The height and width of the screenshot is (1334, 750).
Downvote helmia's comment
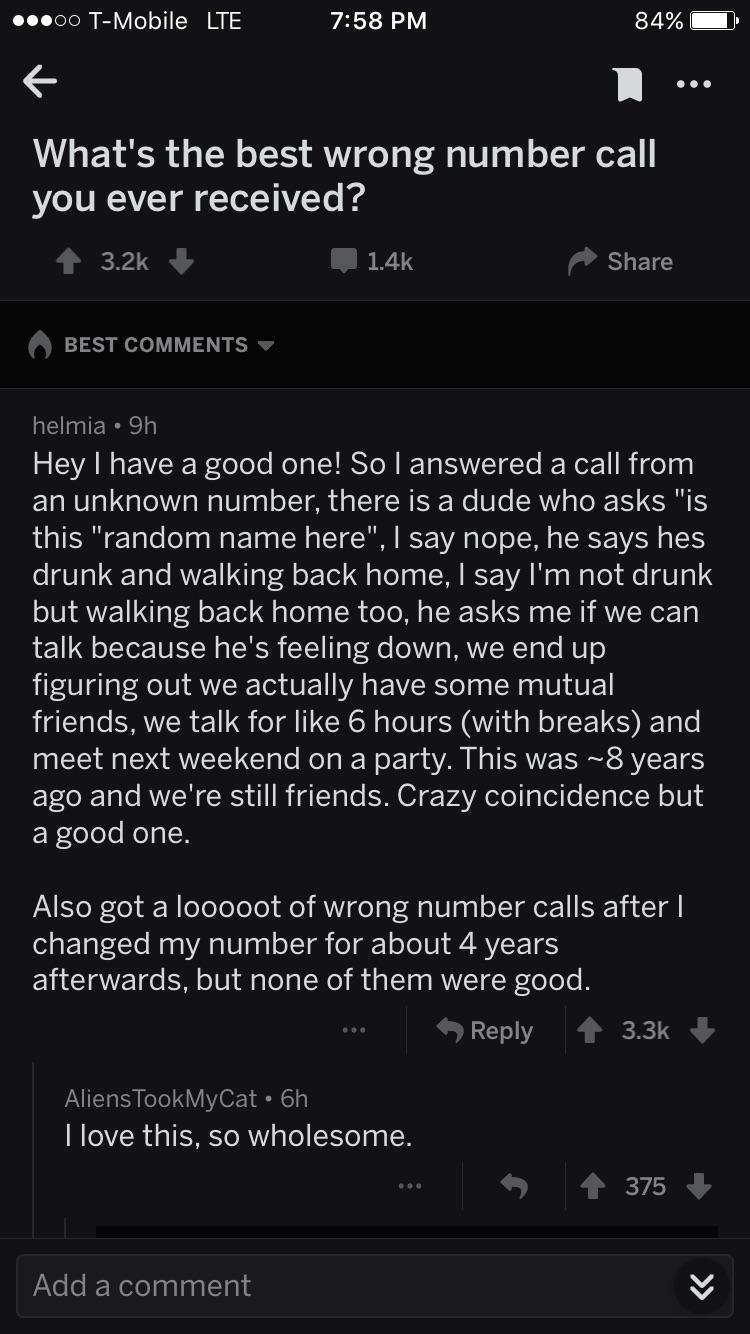pos(703,1030)
